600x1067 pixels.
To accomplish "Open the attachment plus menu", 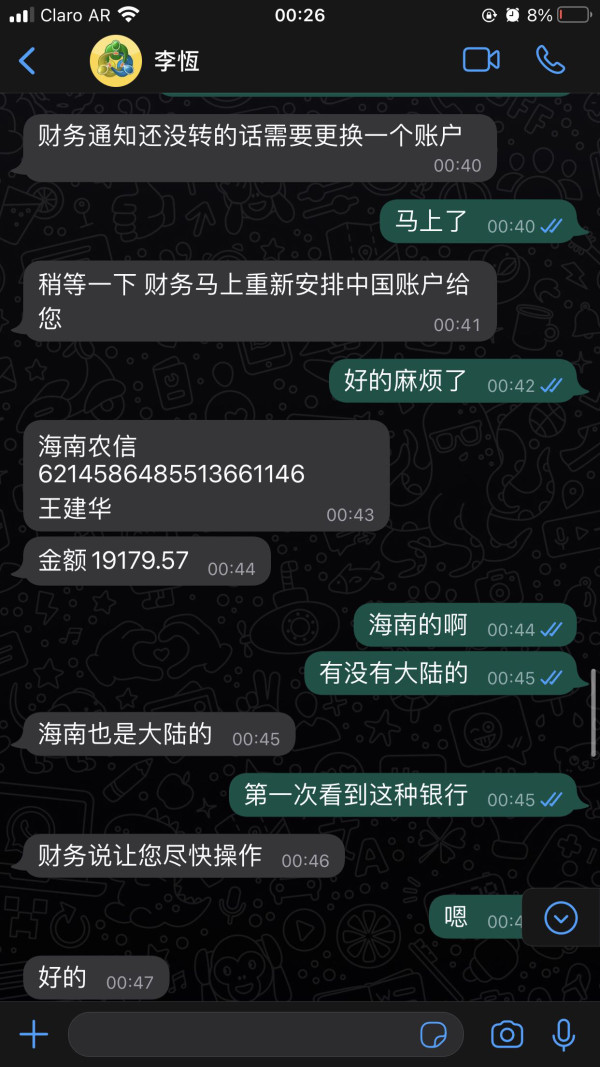I will pos(33,1035).
